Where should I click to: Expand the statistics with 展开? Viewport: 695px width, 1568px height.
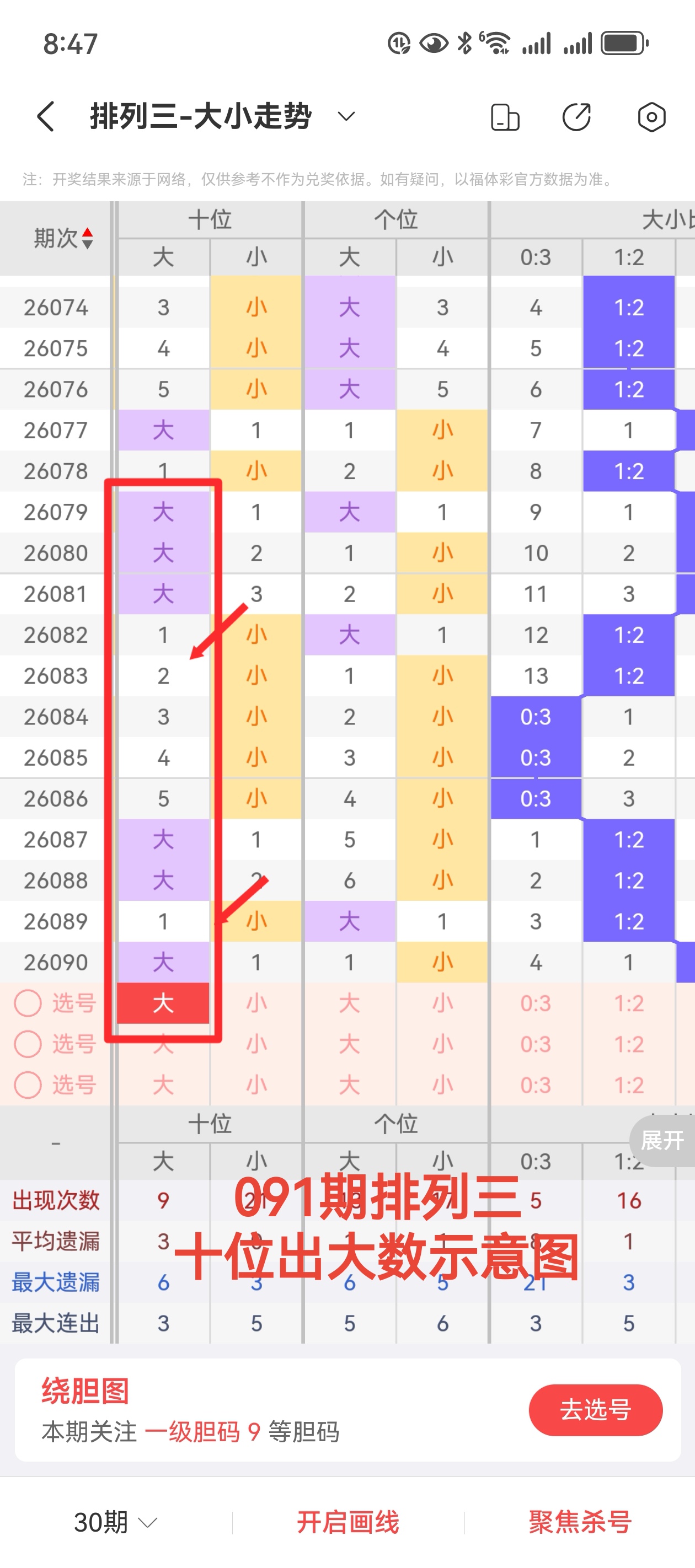662,1140
